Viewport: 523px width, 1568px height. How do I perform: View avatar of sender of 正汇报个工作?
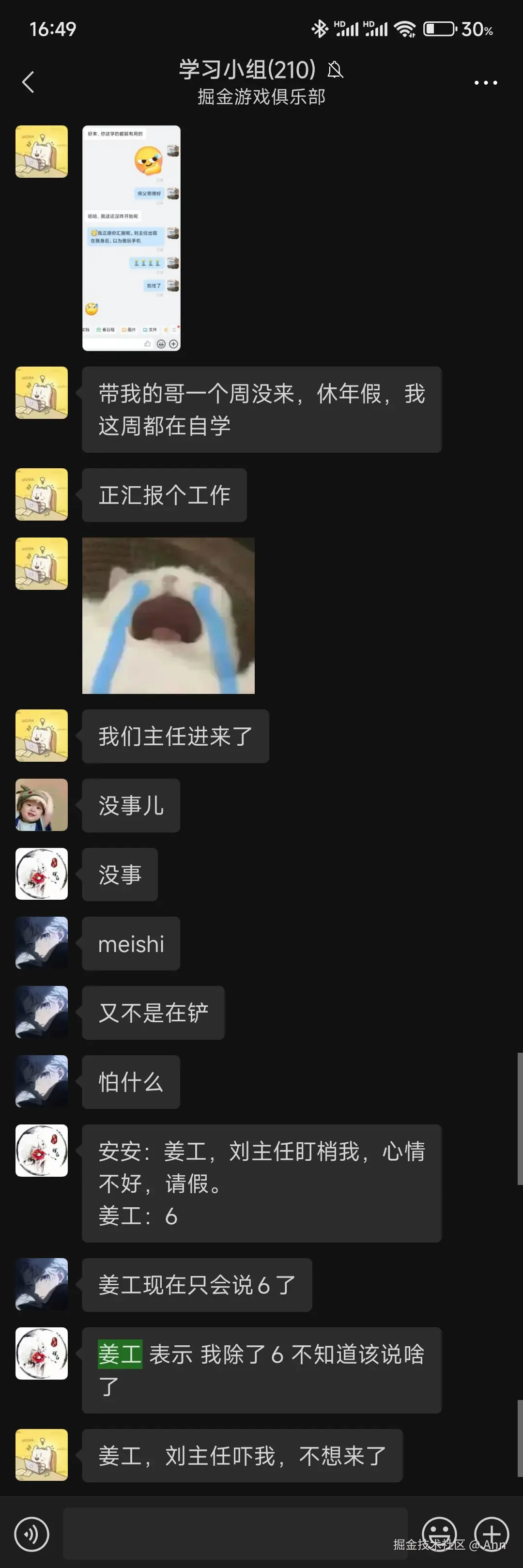click(x=41, y=494)
